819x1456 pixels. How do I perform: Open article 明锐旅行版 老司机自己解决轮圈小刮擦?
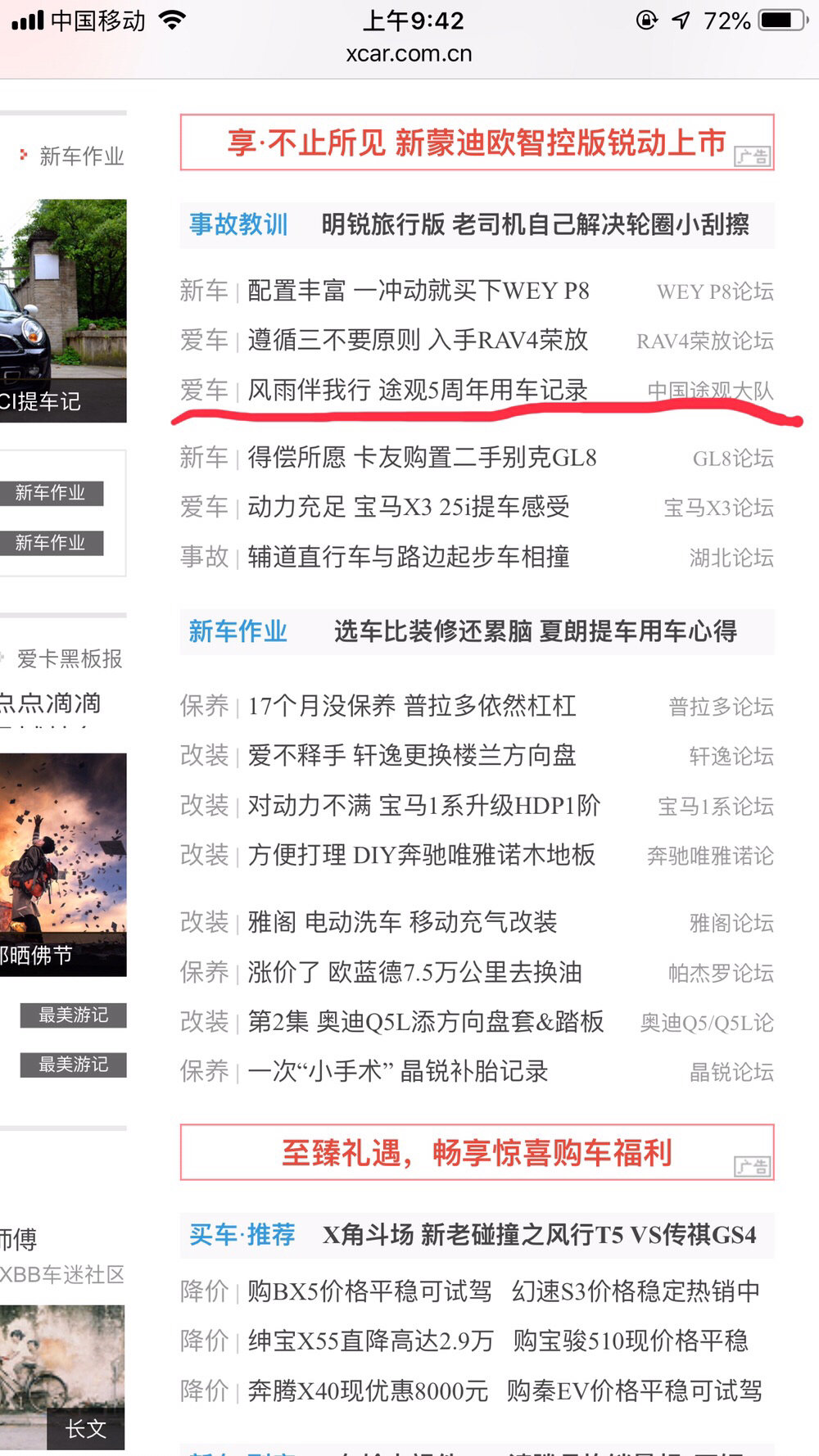[535, 224]
